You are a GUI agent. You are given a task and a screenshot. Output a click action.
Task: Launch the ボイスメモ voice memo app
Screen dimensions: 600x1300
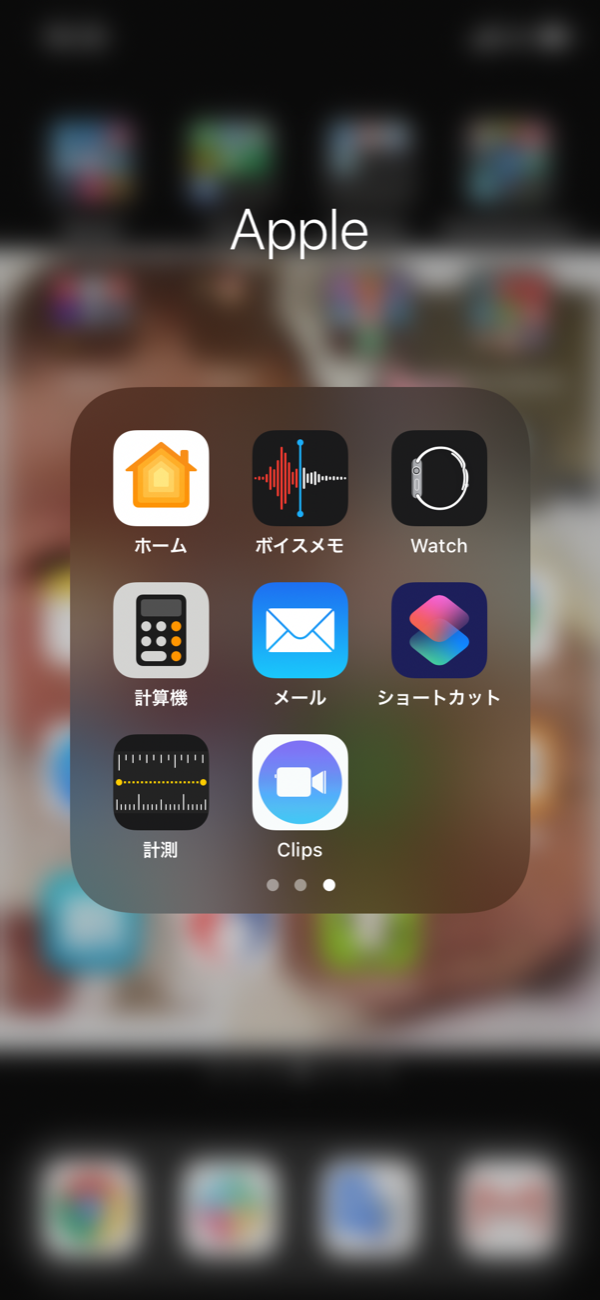[300, 478]
